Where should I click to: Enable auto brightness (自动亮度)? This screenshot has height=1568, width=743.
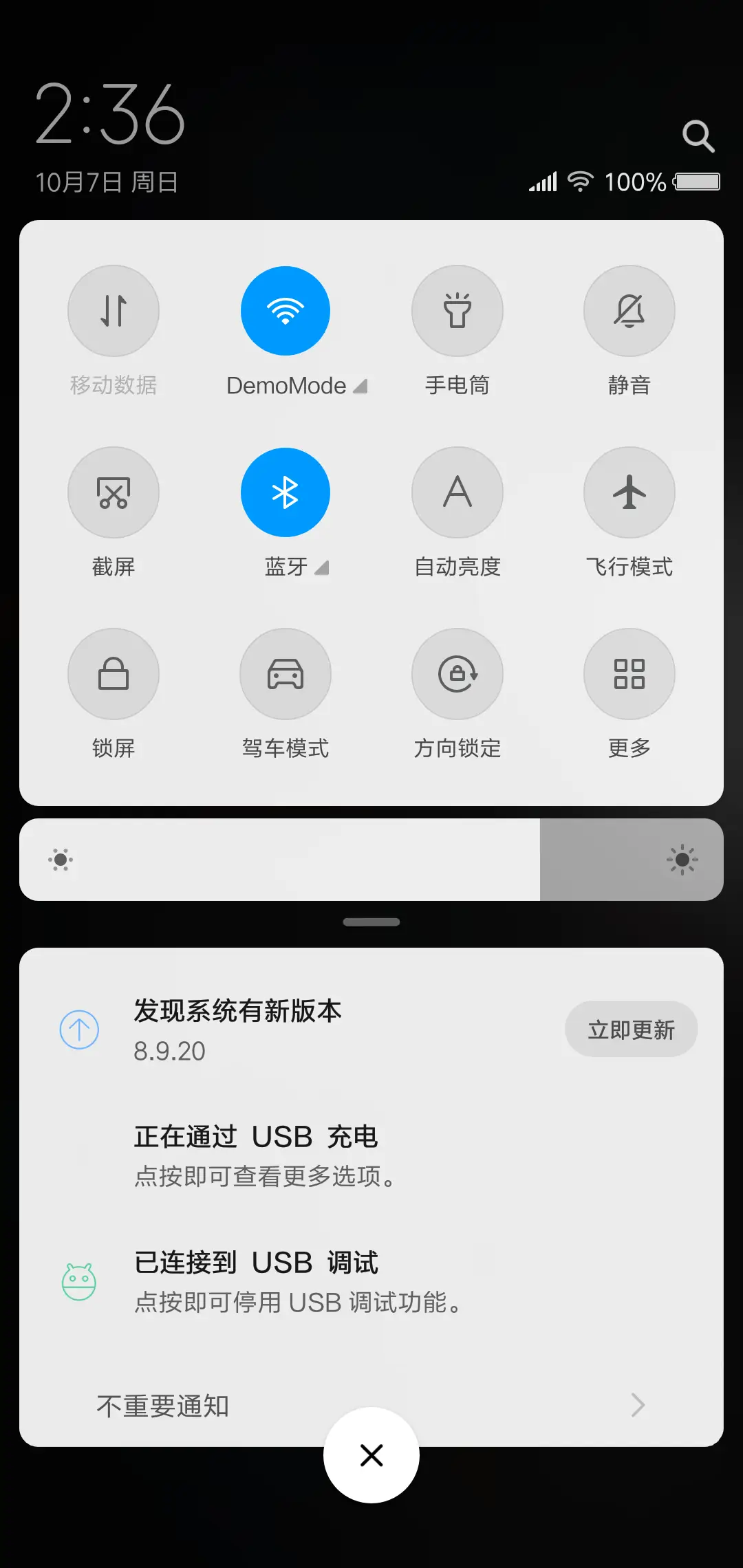[457, 492]
